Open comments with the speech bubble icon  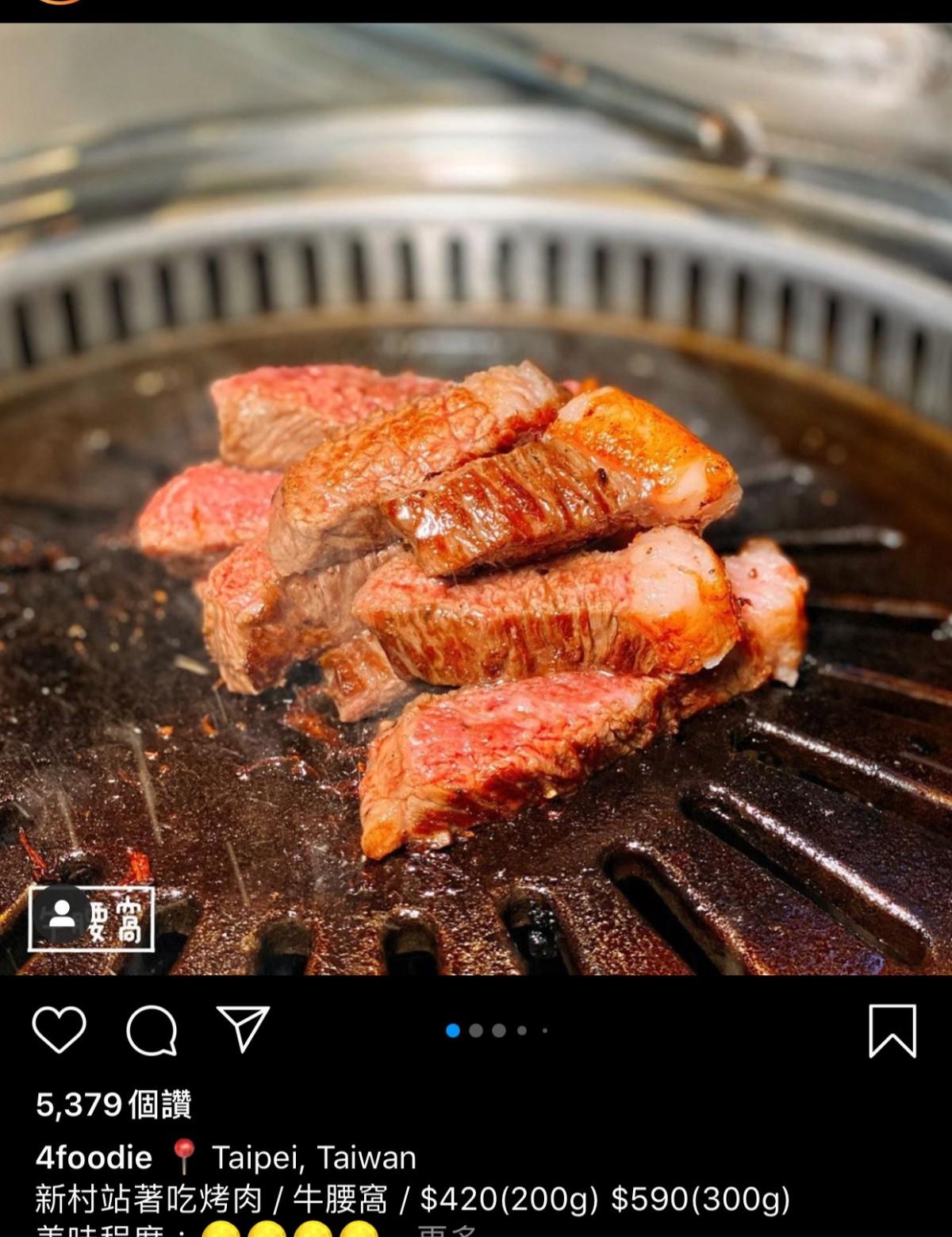(x=152, y=1030)
